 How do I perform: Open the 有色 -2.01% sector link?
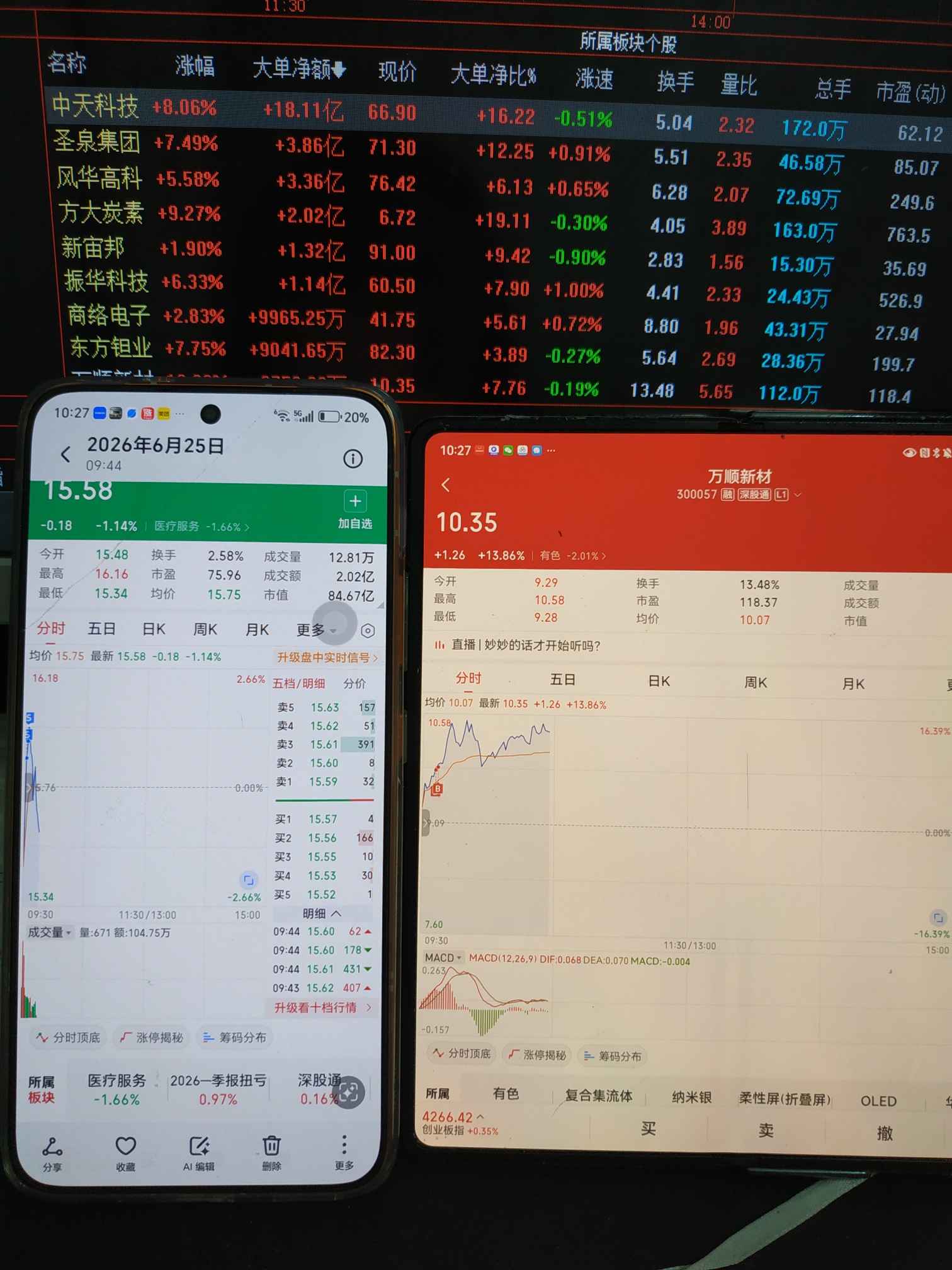tap(572, 556)
